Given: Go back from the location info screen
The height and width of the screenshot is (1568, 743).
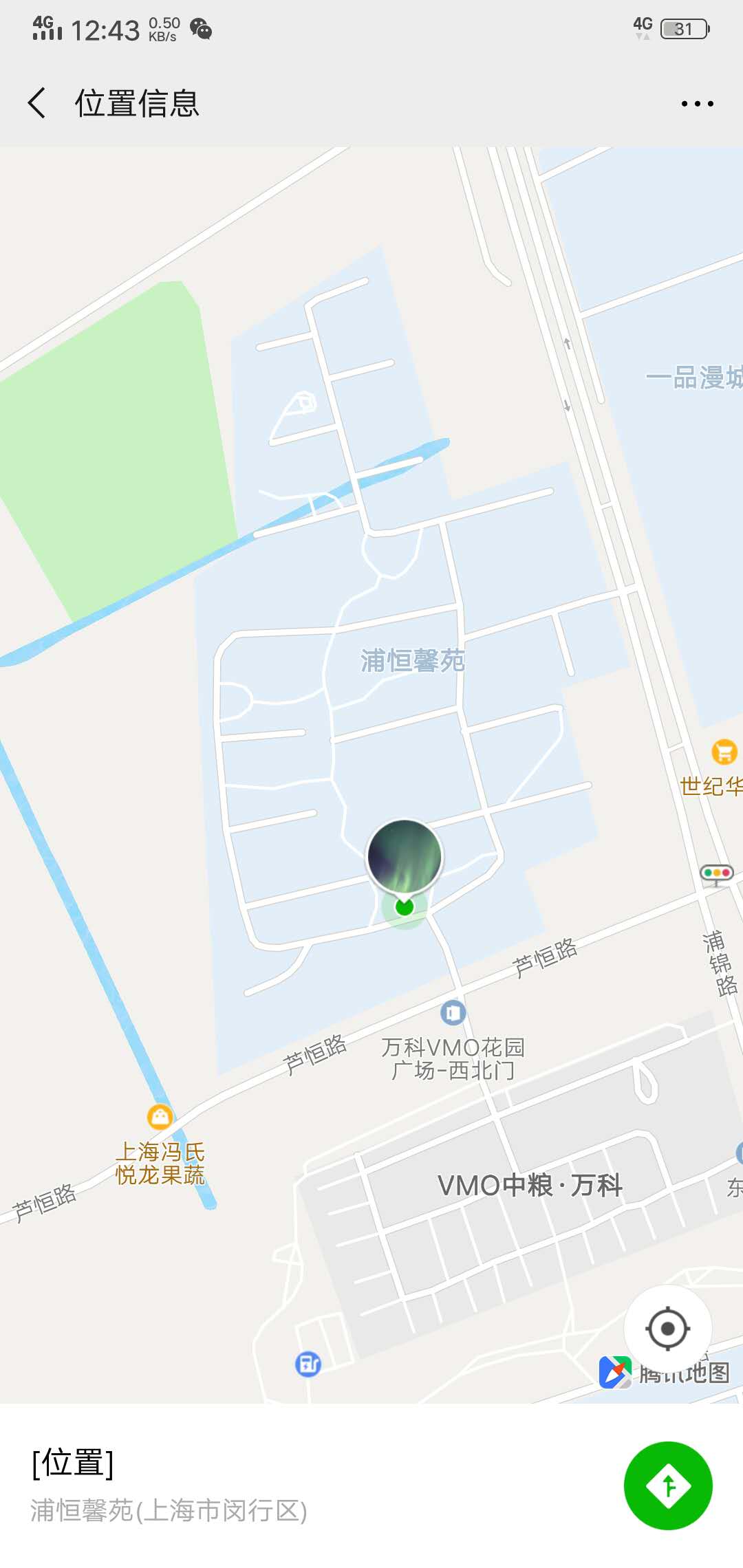Looking at the screenshot, I should point(37,103).
